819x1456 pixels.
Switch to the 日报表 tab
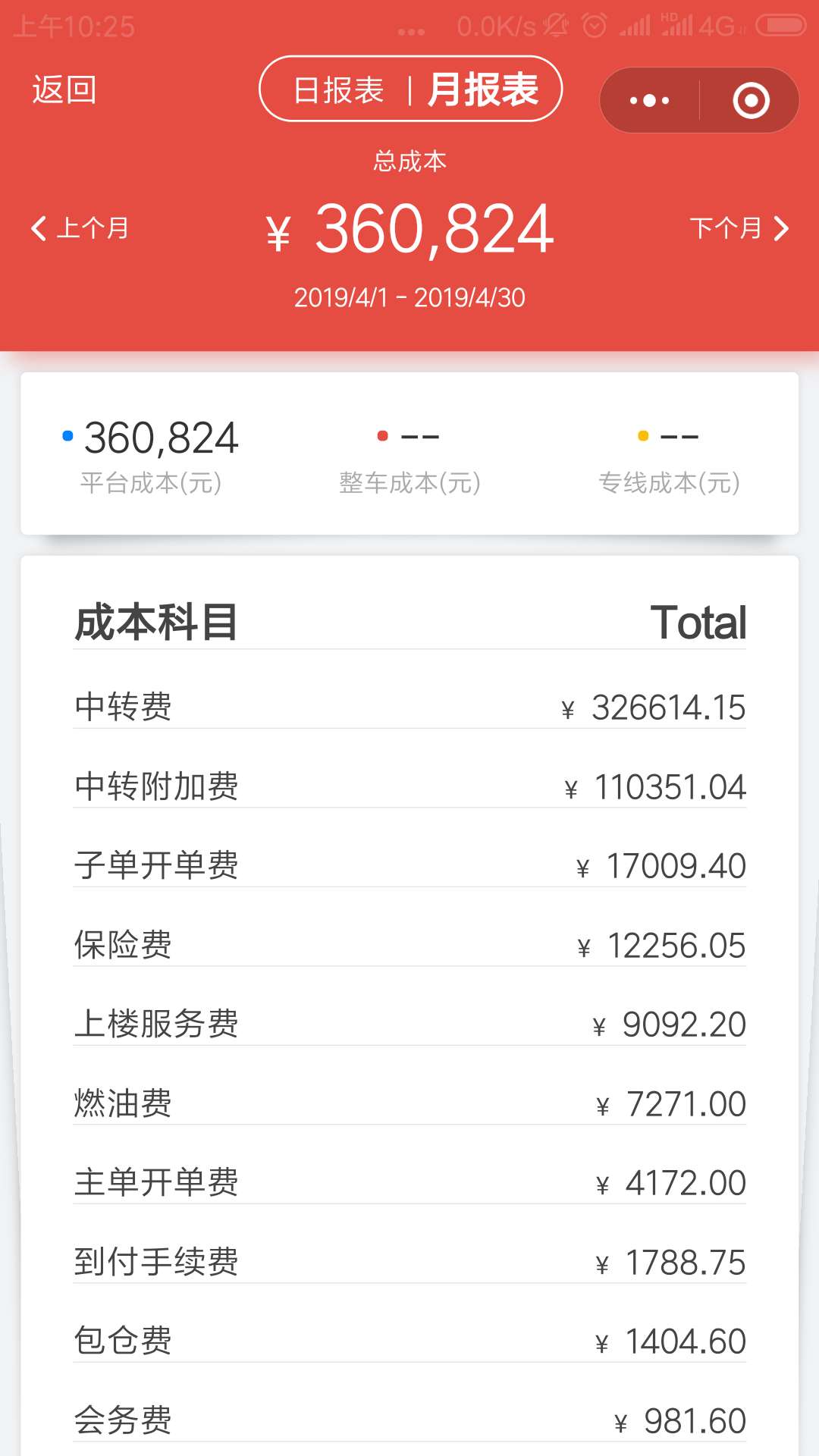click(x=338, y=91)
